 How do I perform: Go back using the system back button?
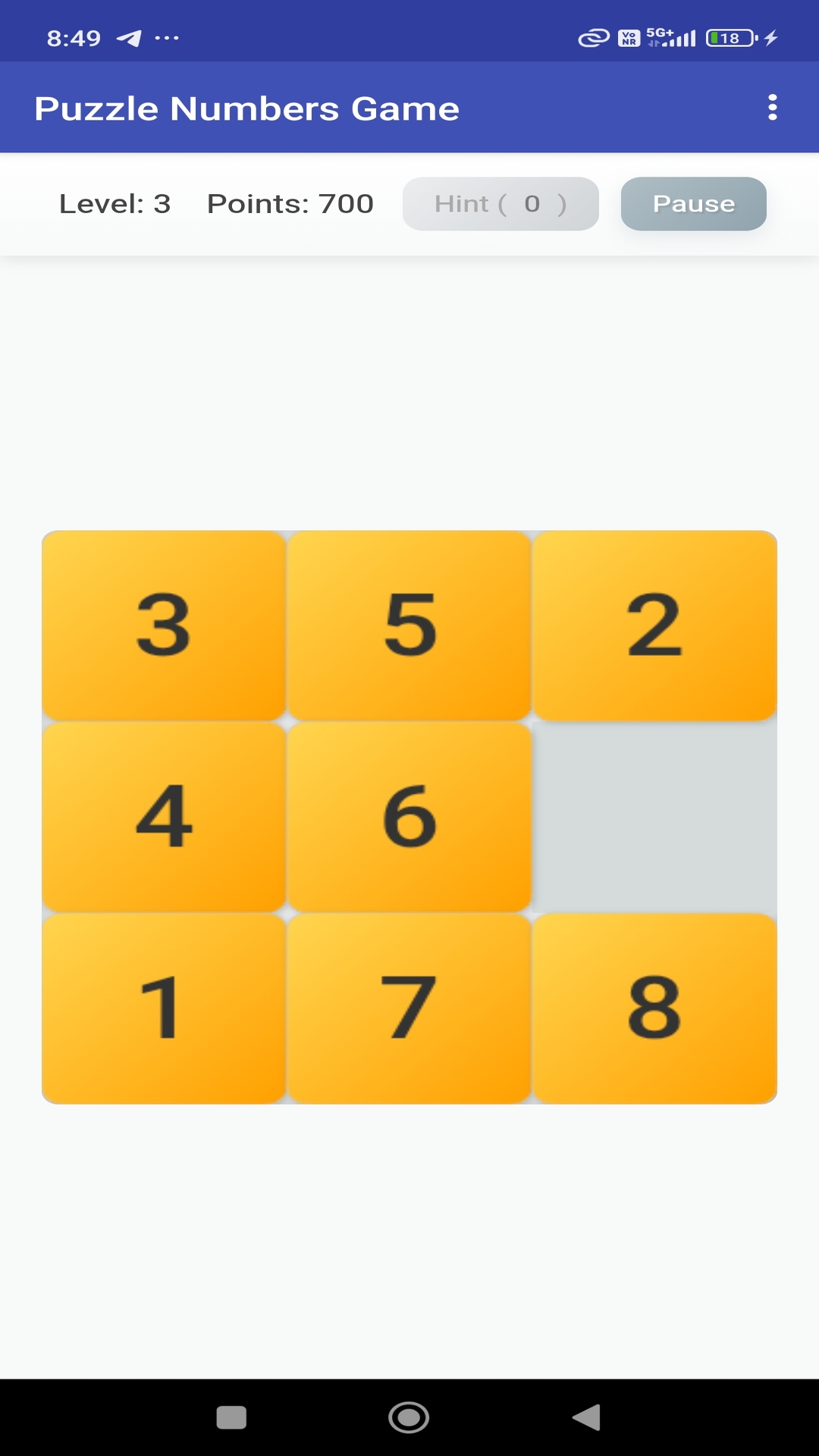(586, 1417)
